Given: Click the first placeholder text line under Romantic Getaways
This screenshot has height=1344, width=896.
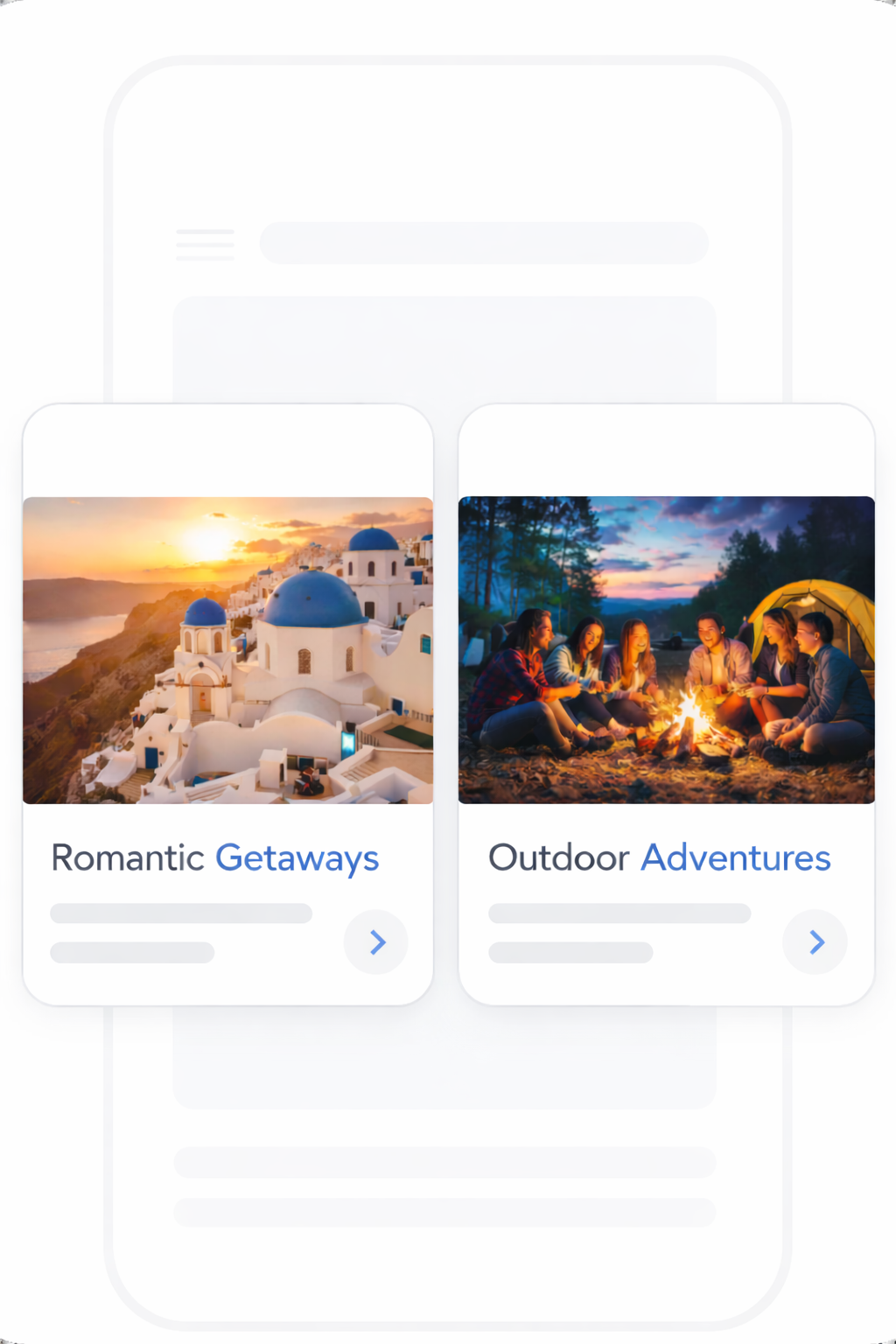Looking at the screenshot, I should tap(180, 913).
